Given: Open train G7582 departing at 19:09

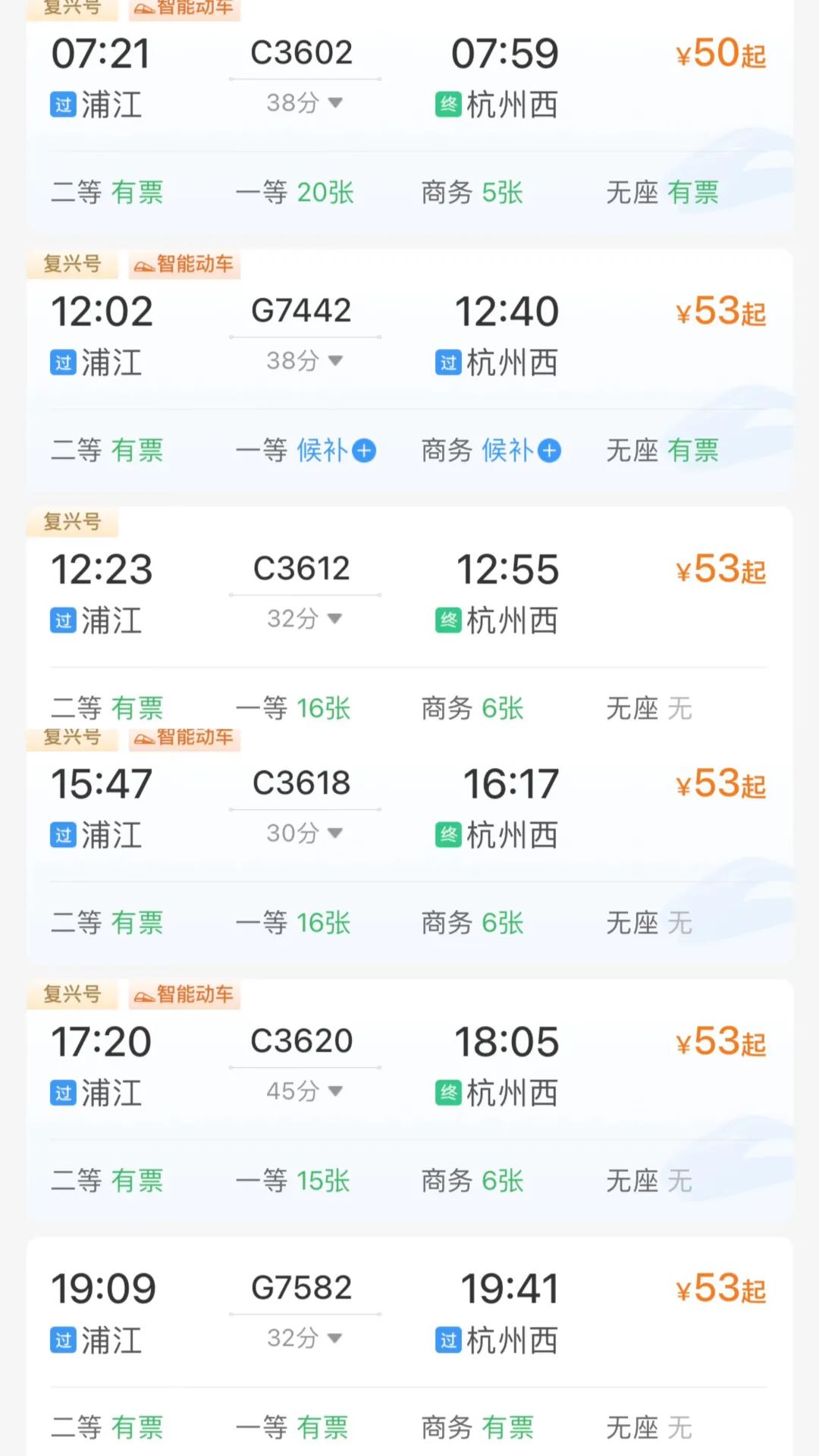Looking at the screenshot, I should pos(409,1347).
